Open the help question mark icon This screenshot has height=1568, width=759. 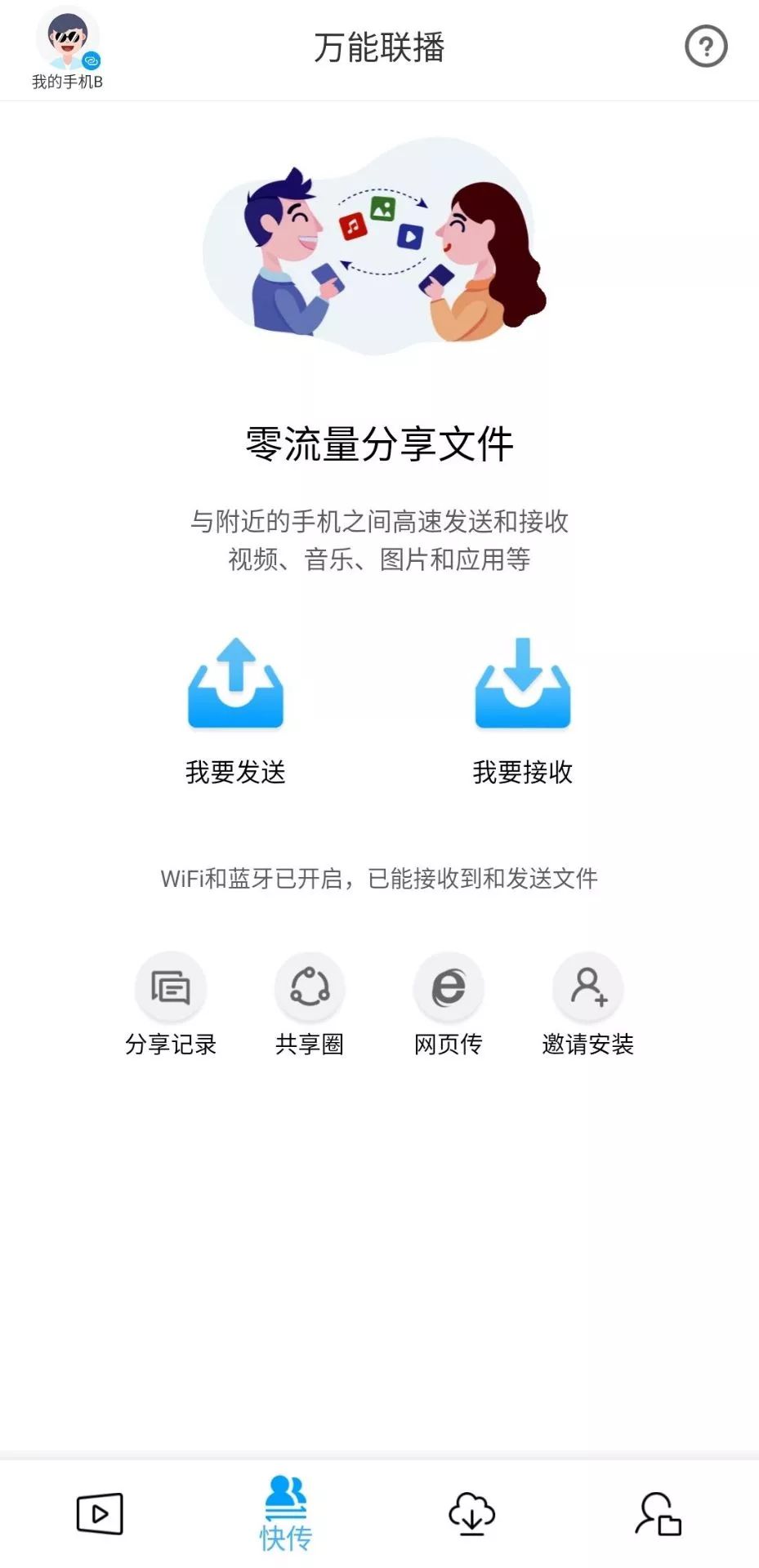pyautogui.click(x=706, y=47)
